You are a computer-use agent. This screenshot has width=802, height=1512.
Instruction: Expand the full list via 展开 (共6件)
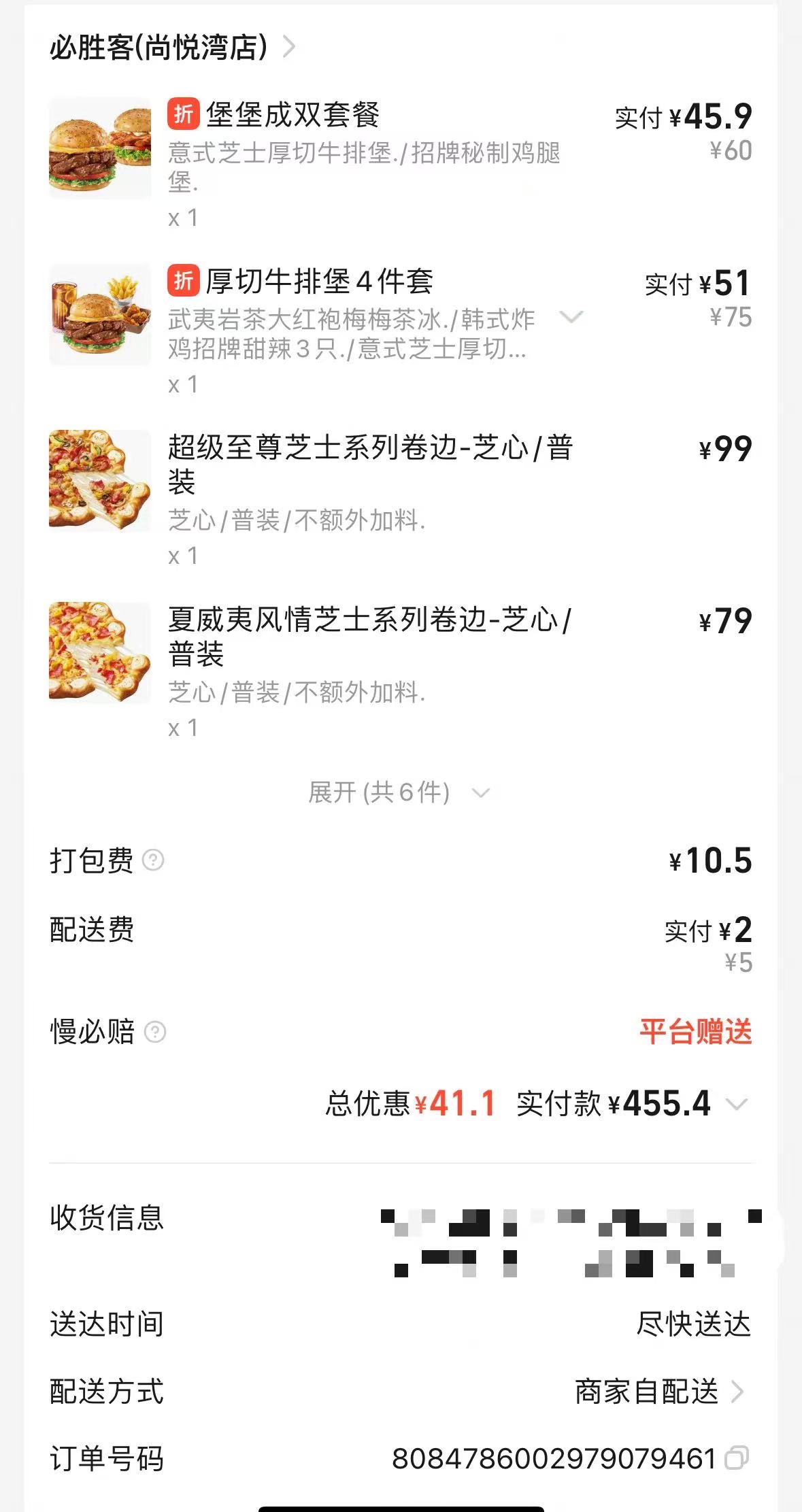click(x=399, y=792)
